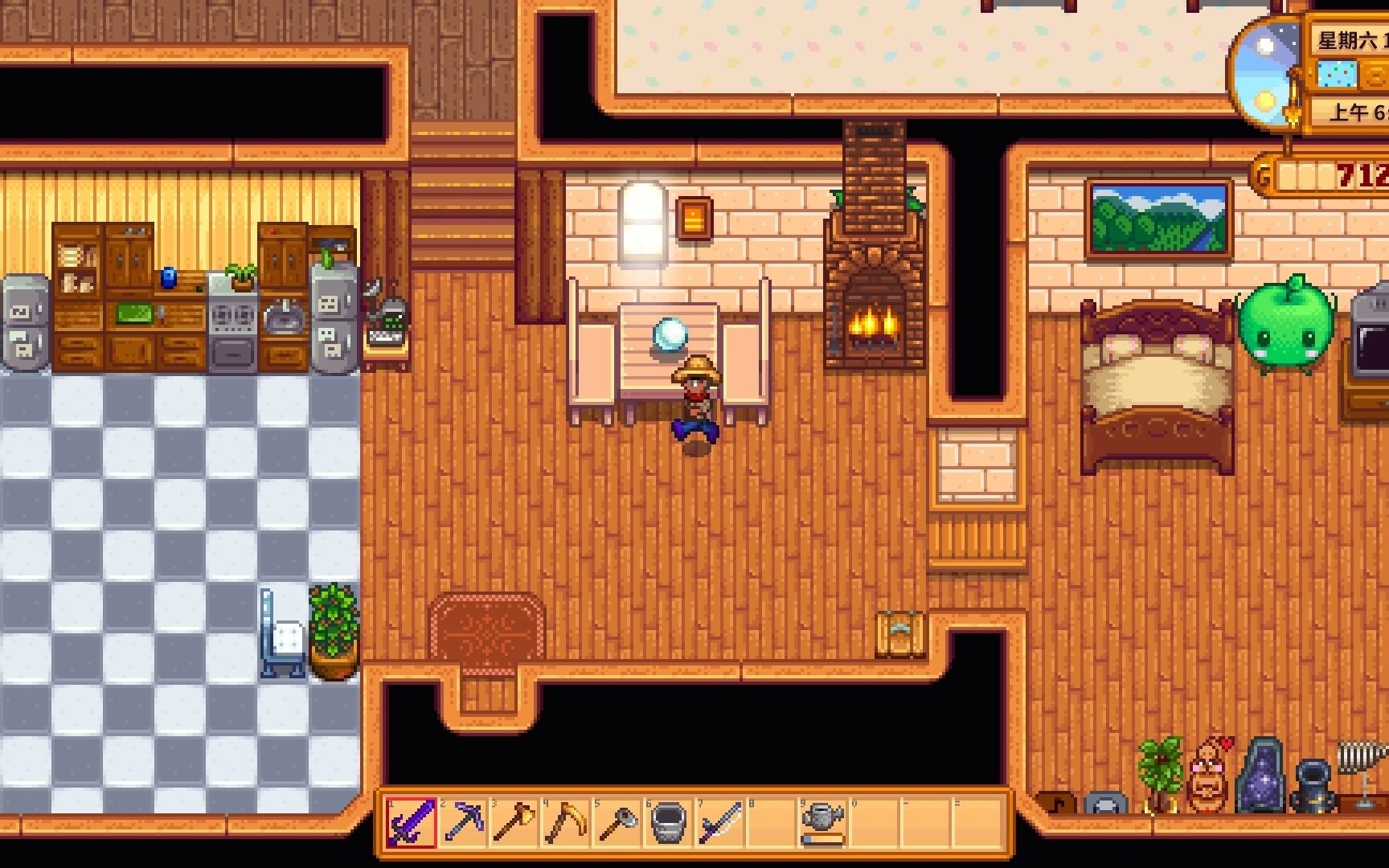Choose the golden scythe in slot 4

point(566,823)
